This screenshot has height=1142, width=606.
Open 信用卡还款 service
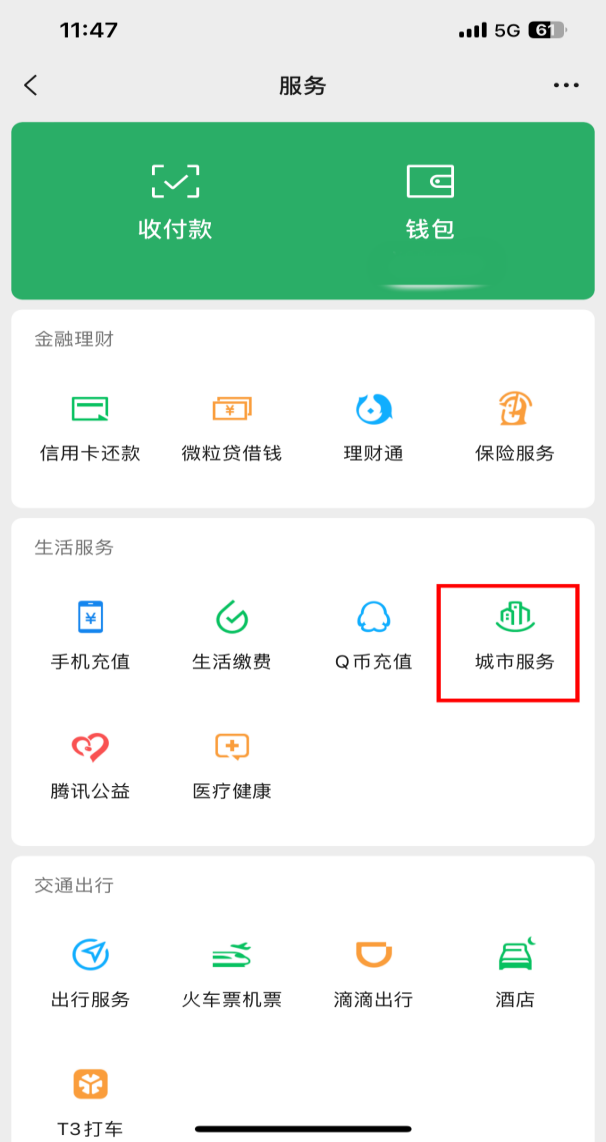[90, 426]
